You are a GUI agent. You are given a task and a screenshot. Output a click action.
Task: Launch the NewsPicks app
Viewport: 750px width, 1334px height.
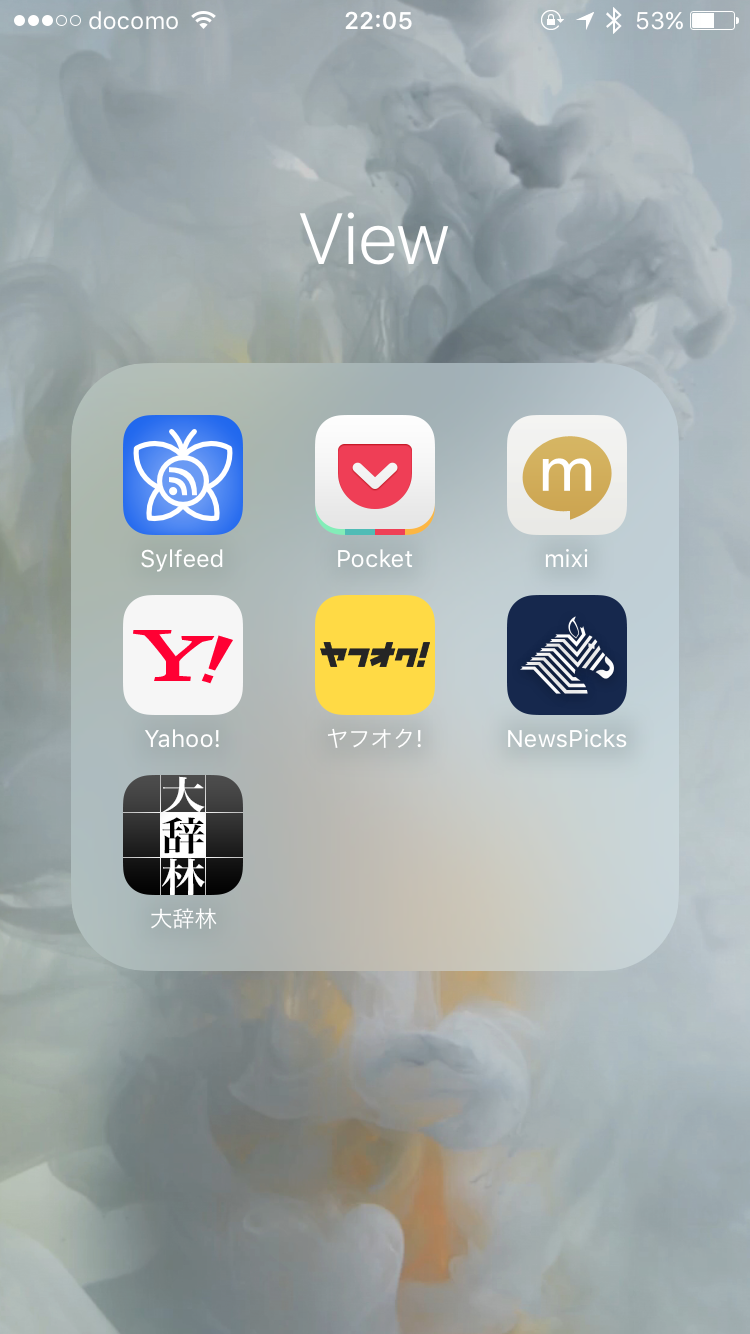click(x=567, y=655)
